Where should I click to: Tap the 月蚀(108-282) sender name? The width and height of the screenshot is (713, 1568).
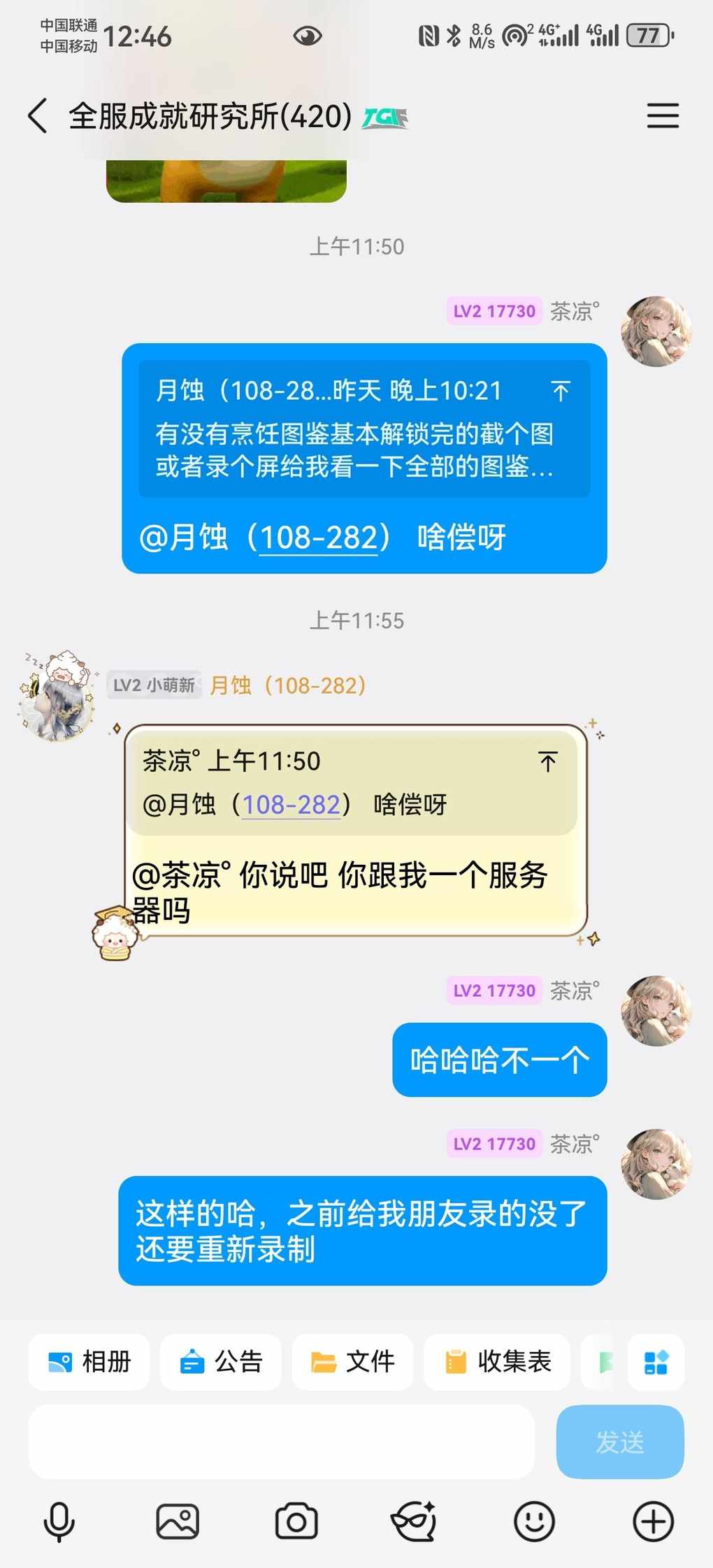(287, 685)
